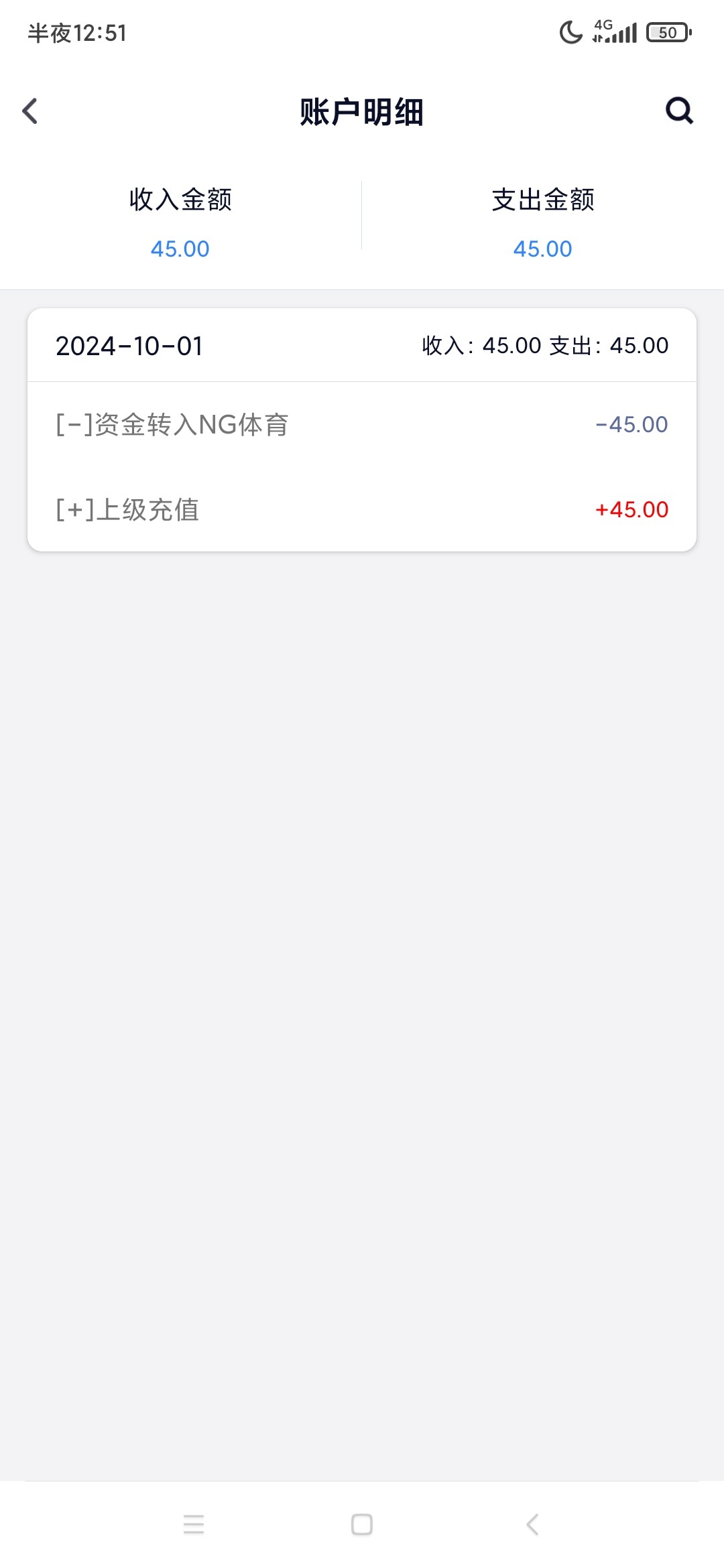The width and height of the screenshot is (724, 1568).
Task: Open the 资金转入NG体育 transaction record
Action: coord(362,425)
